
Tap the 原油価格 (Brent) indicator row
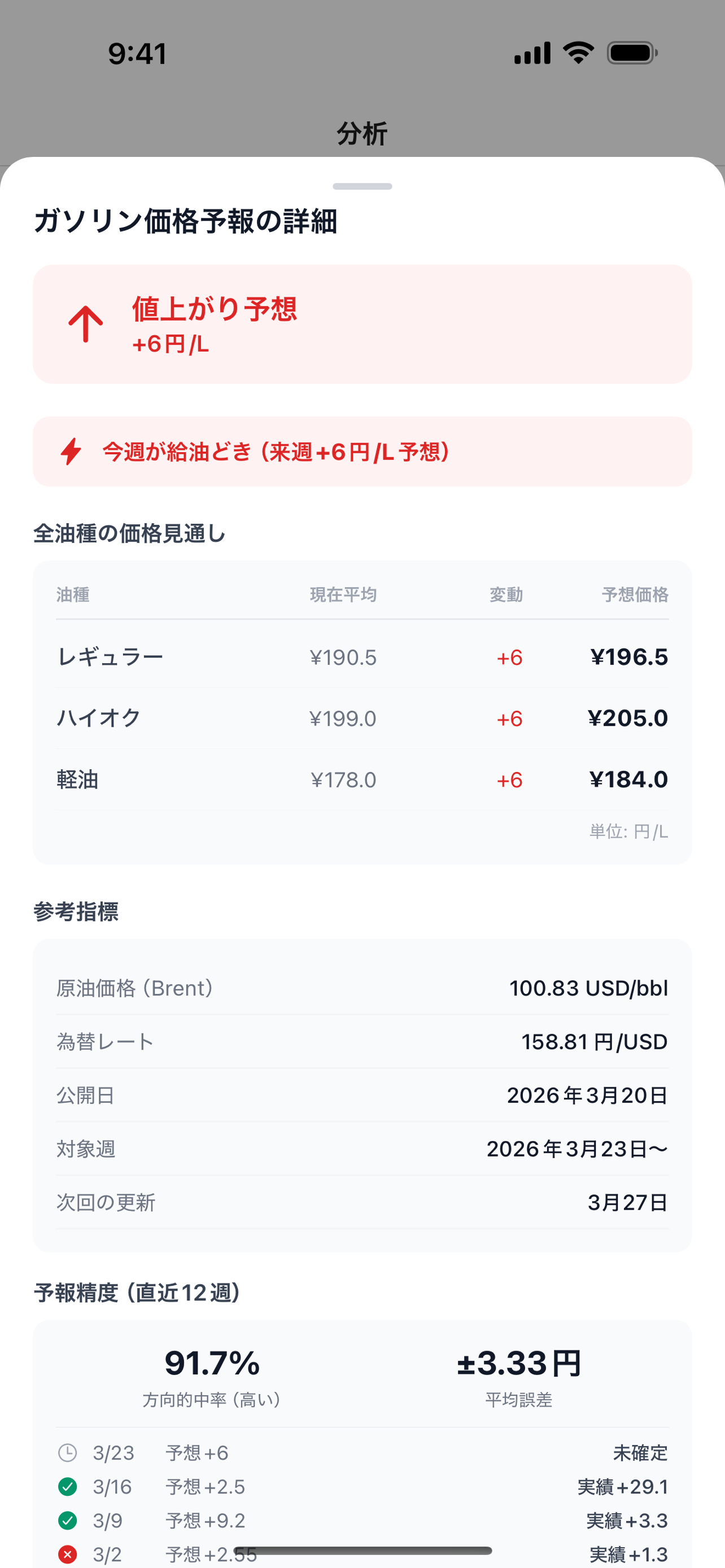point(362,988)
